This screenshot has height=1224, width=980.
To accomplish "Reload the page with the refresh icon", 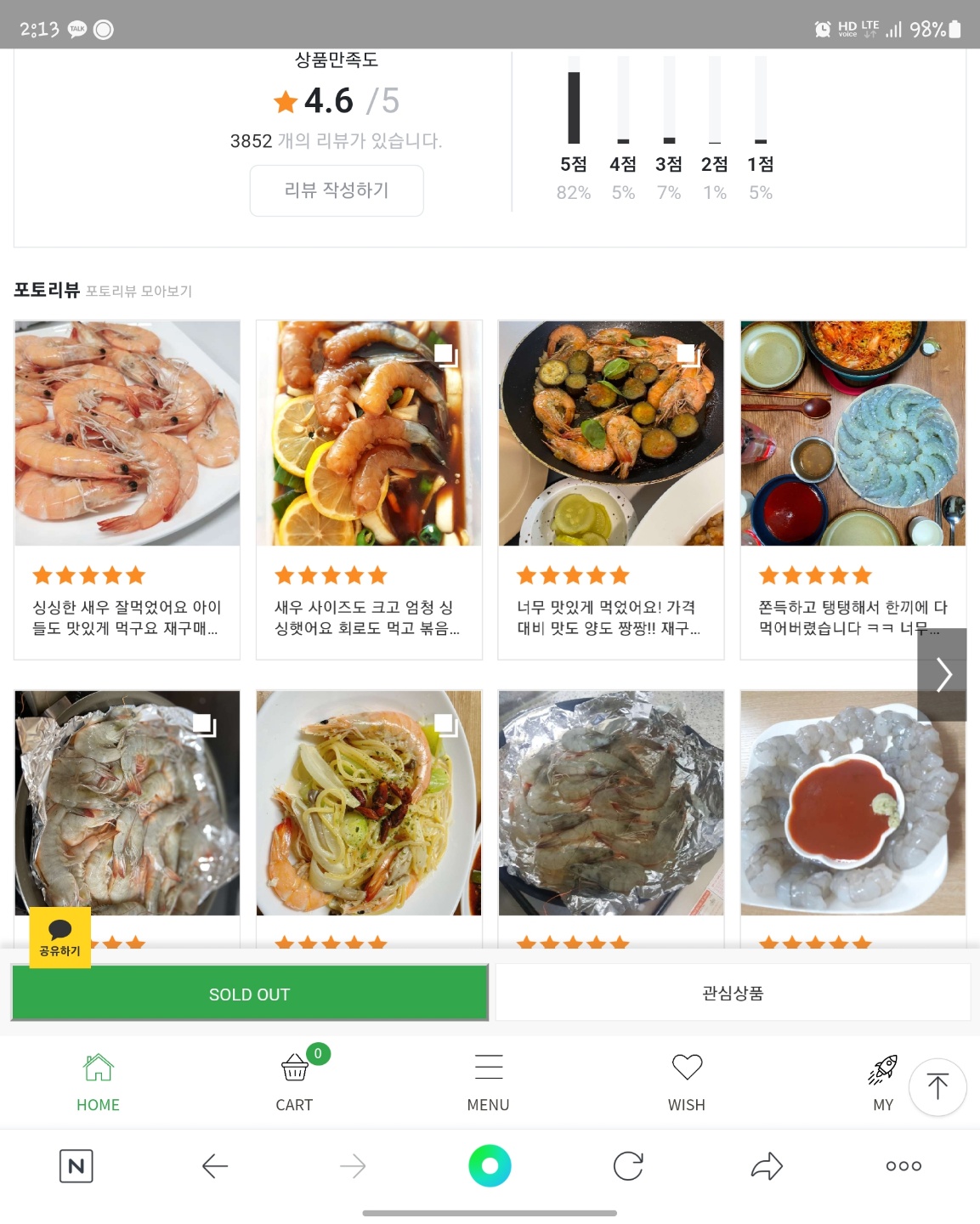I will pos(628,1166).
